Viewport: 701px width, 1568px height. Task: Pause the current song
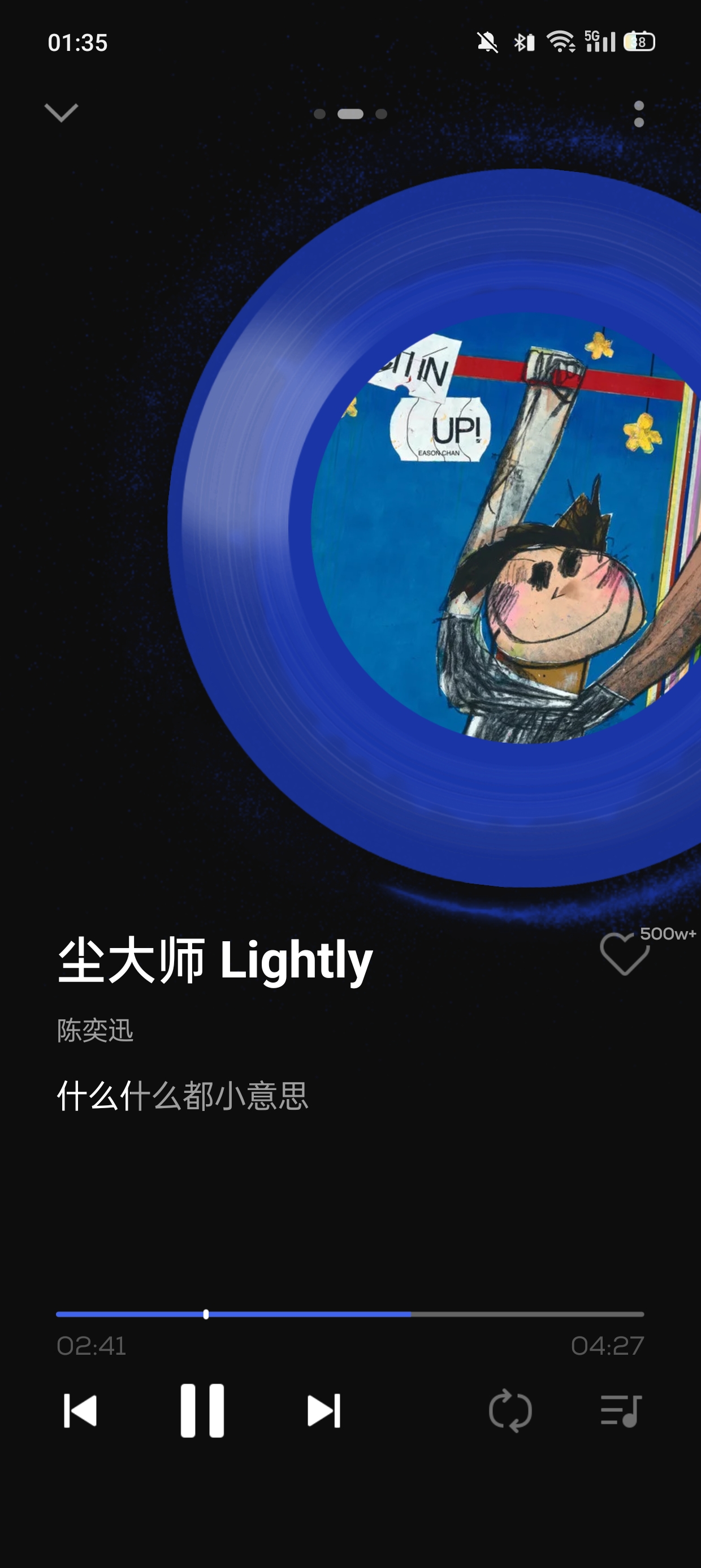pyautogui.click(x=202, y=1410)
